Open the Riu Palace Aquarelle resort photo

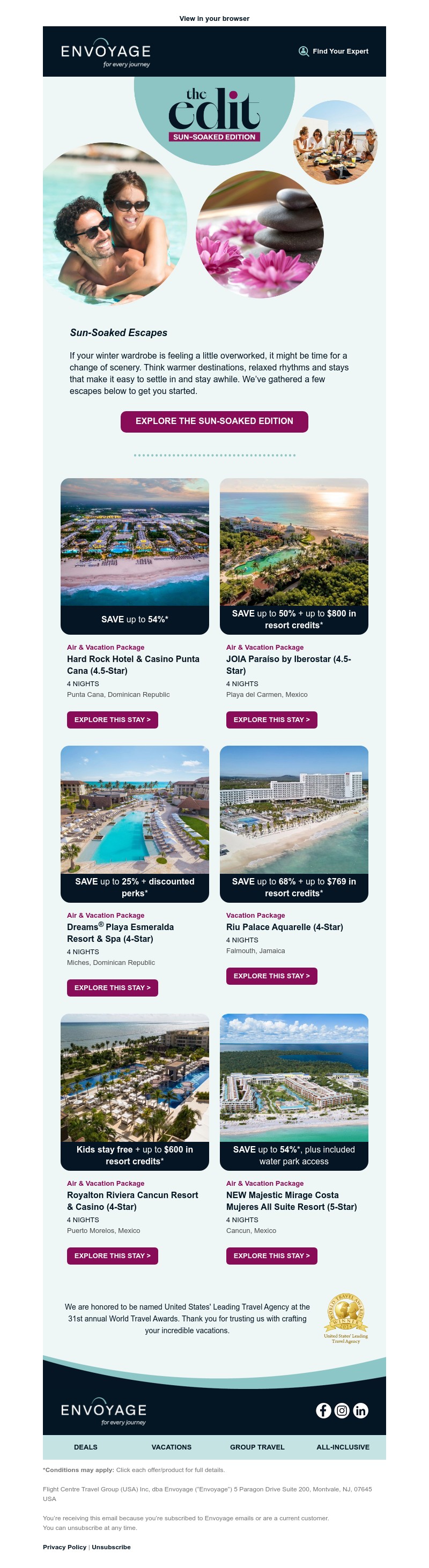[x=294, y=809]
